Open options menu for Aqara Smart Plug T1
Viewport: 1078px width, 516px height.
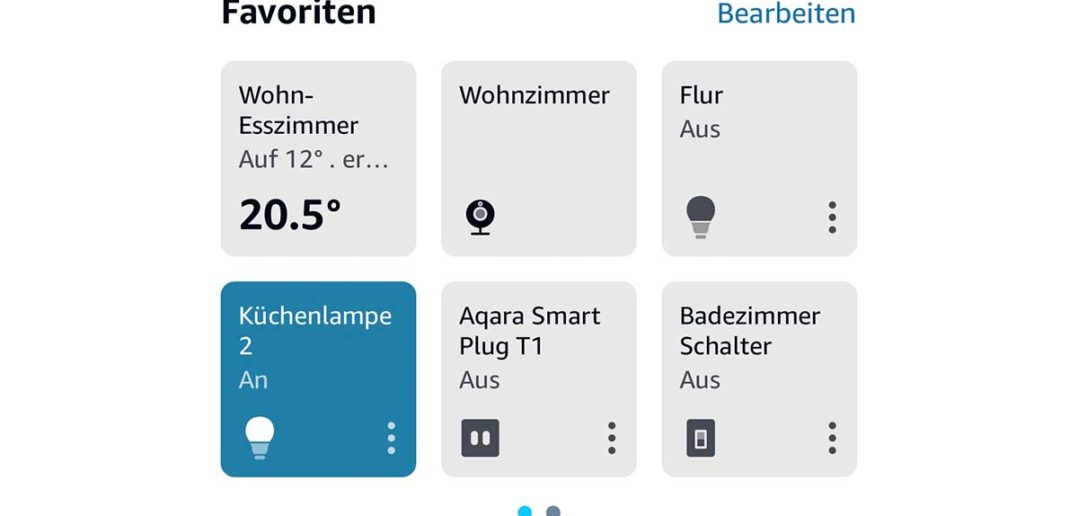click(611, 438)
